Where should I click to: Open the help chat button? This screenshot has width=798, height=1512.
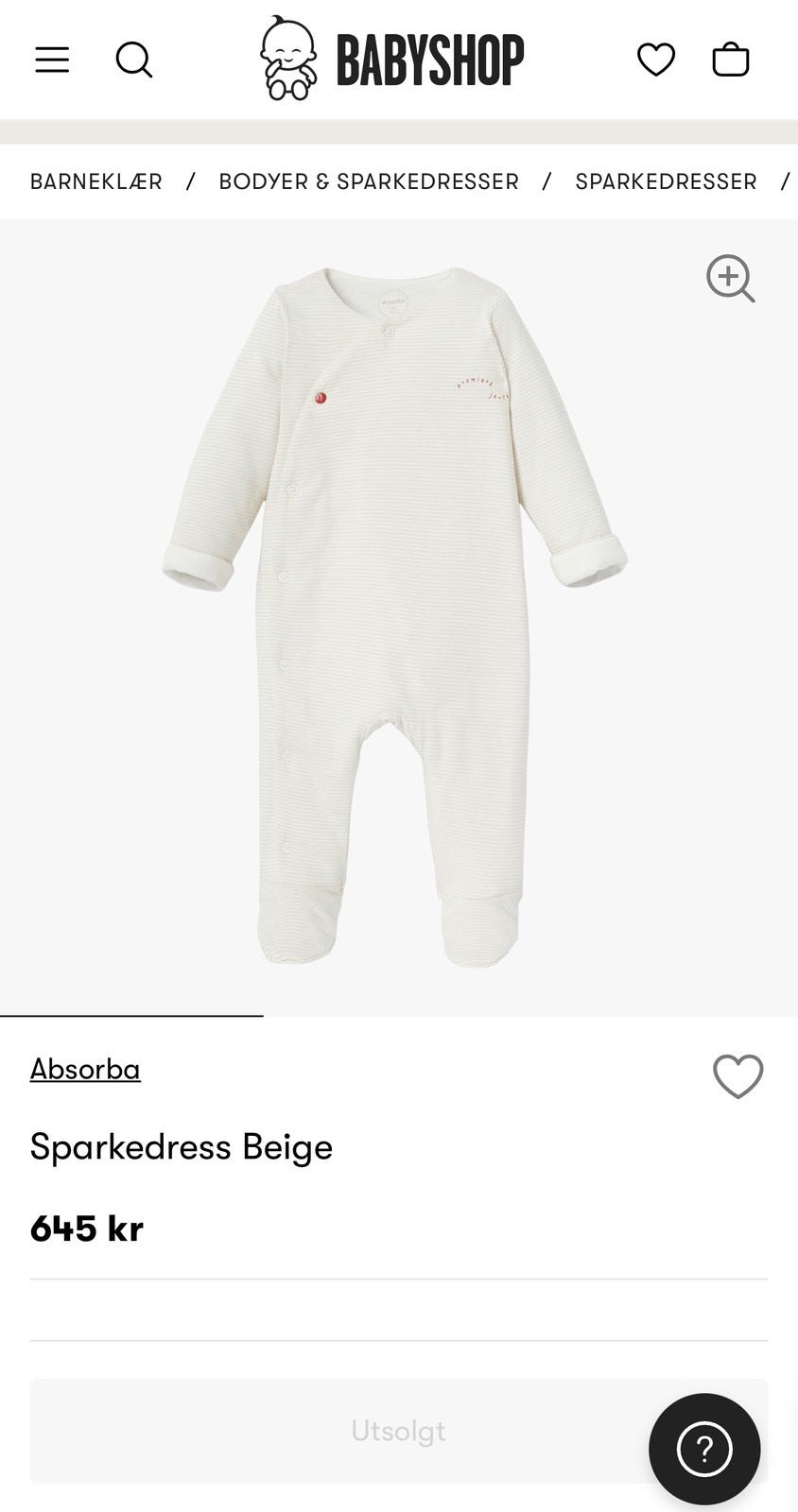point(704,1449)
